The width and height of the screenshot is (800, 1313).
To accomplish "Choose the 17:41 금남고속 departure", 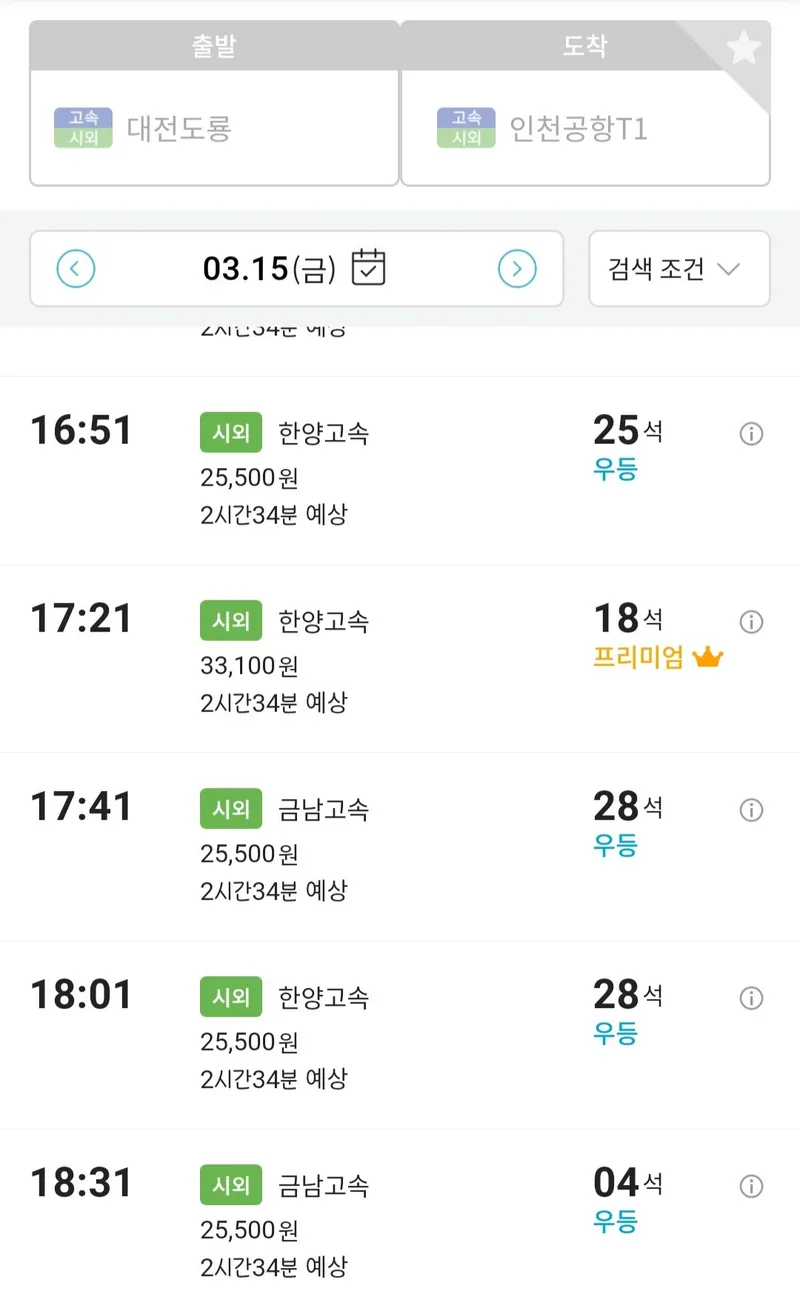I will (400, 847).
